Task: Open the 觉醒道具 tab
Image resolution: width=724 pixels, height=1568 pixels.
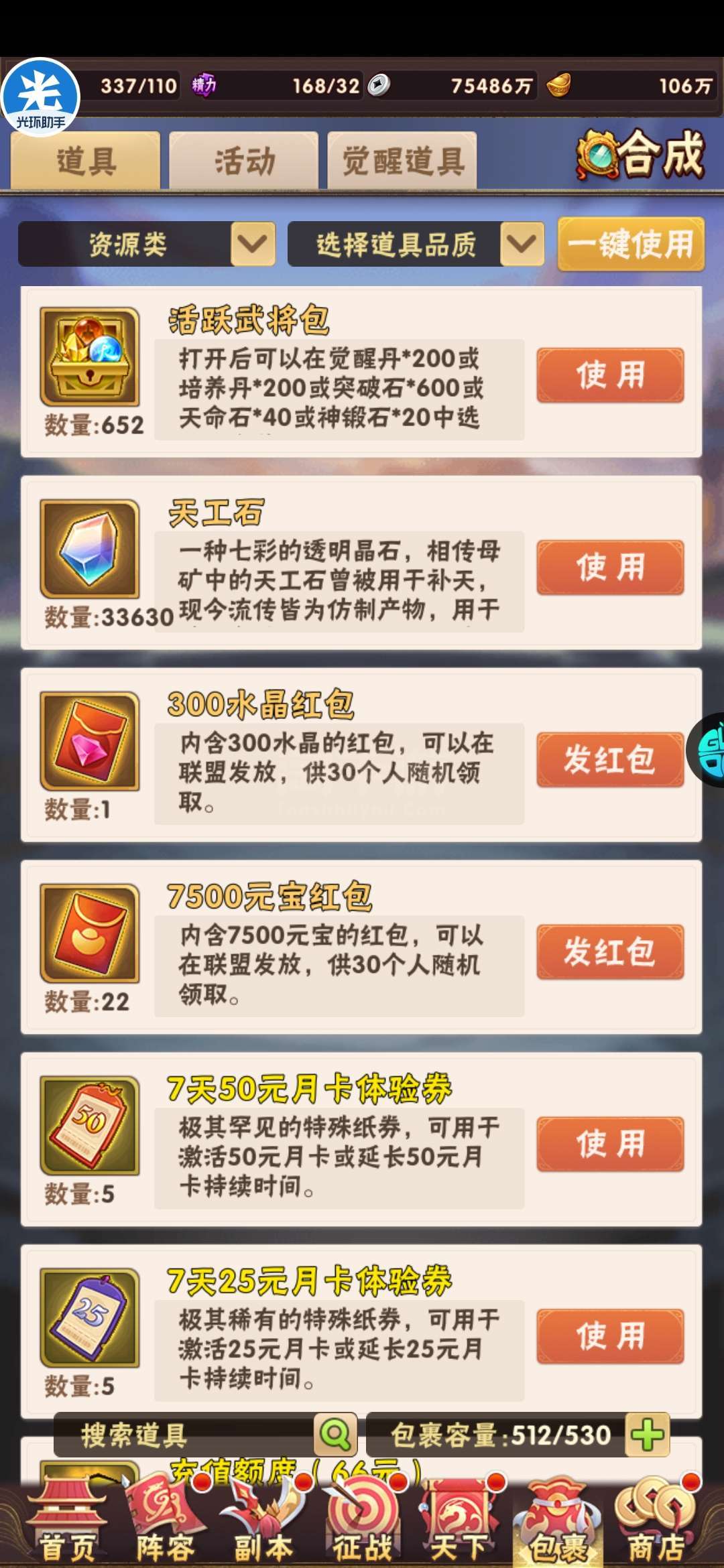Action: coord(402,161)
